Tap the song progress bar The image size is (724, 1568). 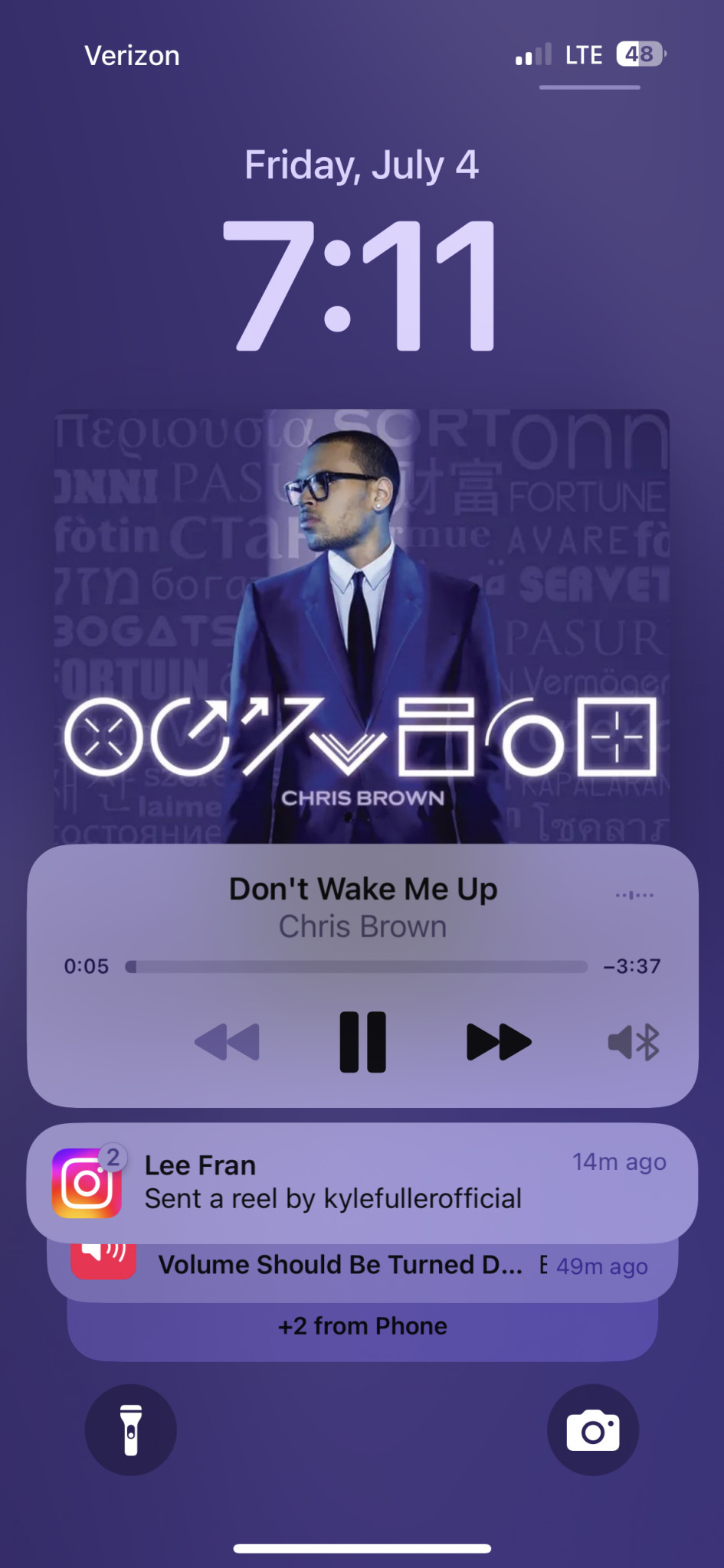(x=356, y=966)
